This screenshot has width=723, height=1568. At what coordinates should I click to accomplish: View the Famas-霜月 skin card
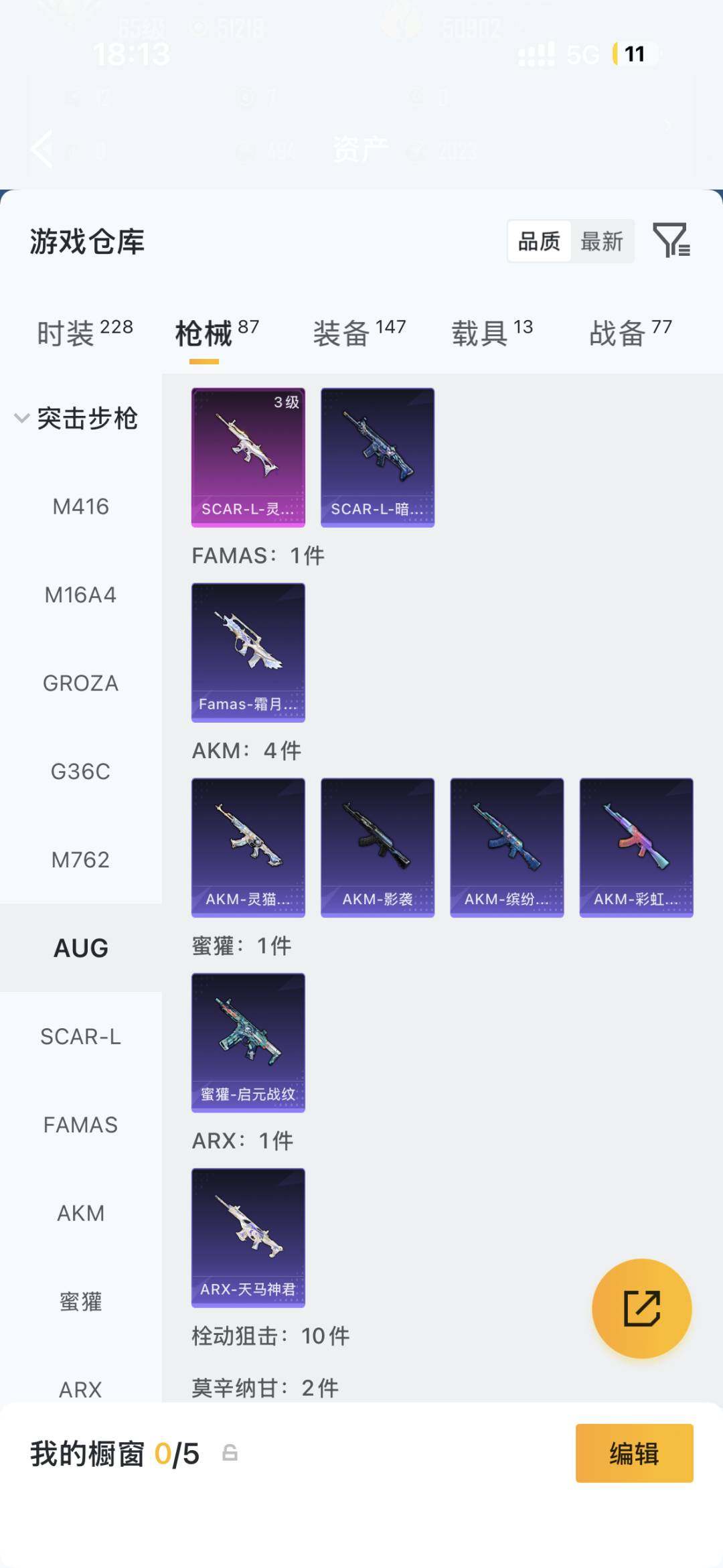pos(248,652)
